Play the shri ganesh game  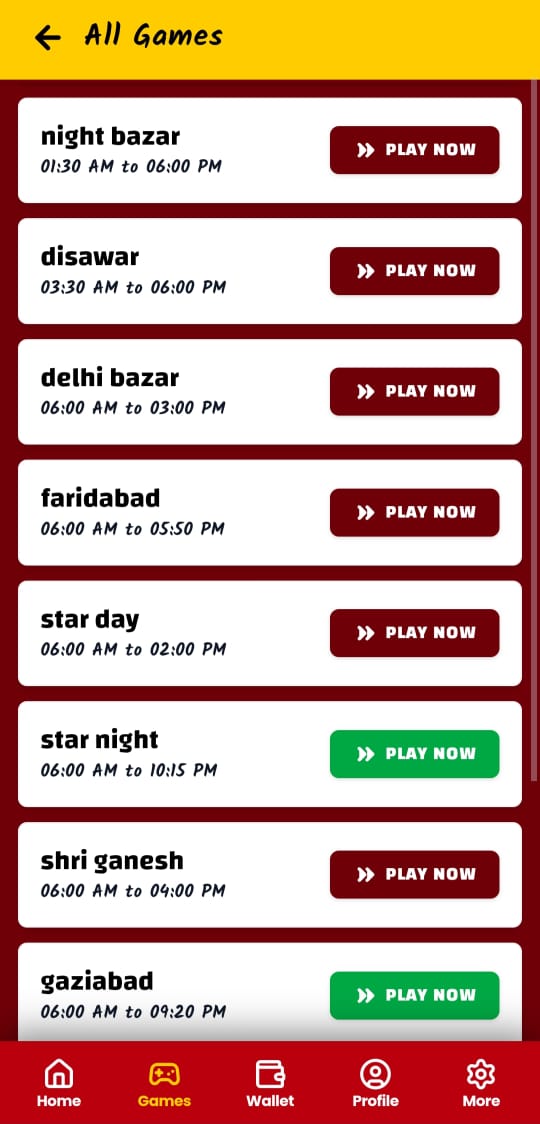coord(415,875)
